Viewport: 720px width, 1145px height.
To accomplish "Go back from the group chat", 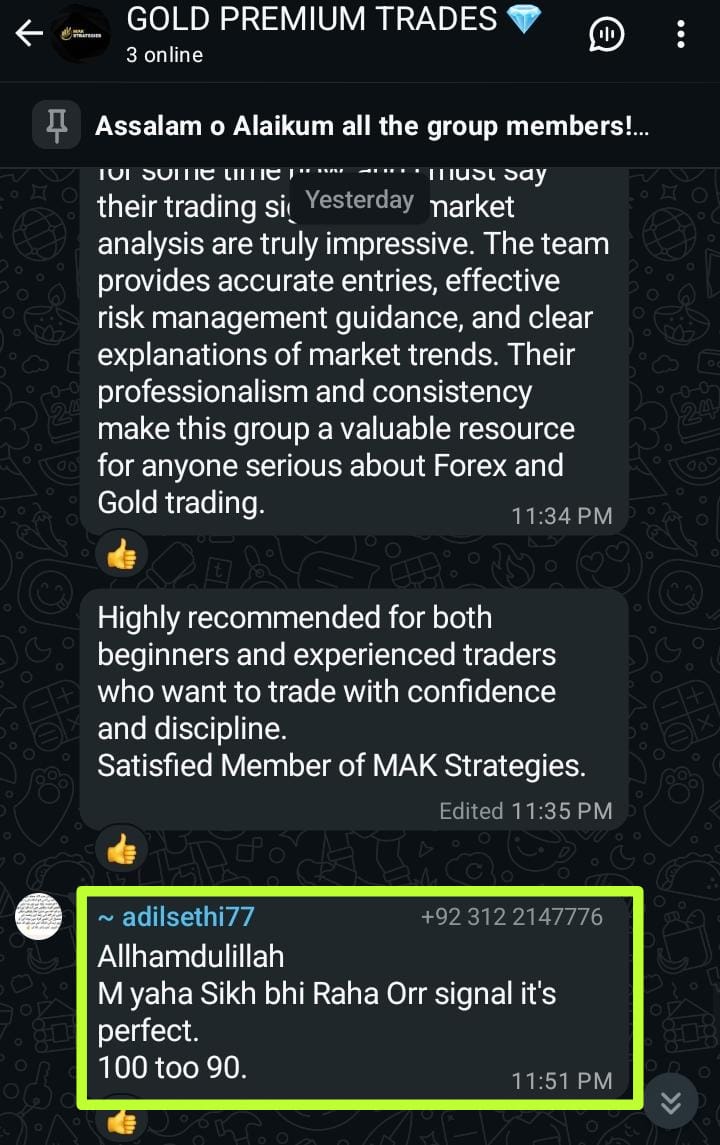I will (x=28, y=35).
